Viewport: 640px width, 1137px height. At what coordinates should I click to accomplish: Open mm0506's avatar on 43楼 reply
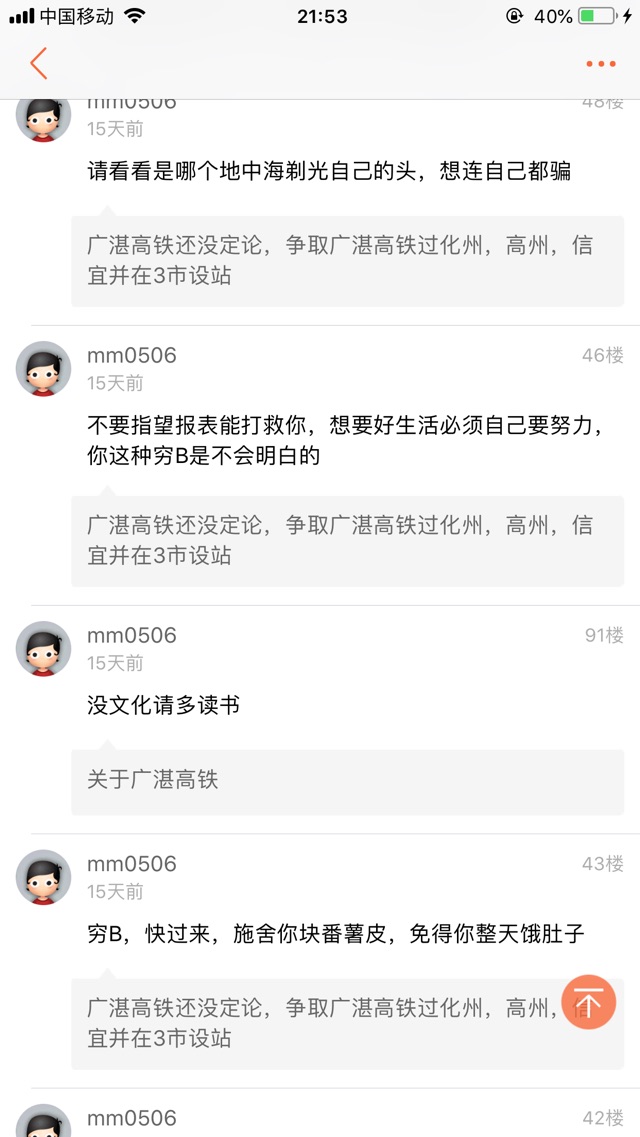pos(43,877)
